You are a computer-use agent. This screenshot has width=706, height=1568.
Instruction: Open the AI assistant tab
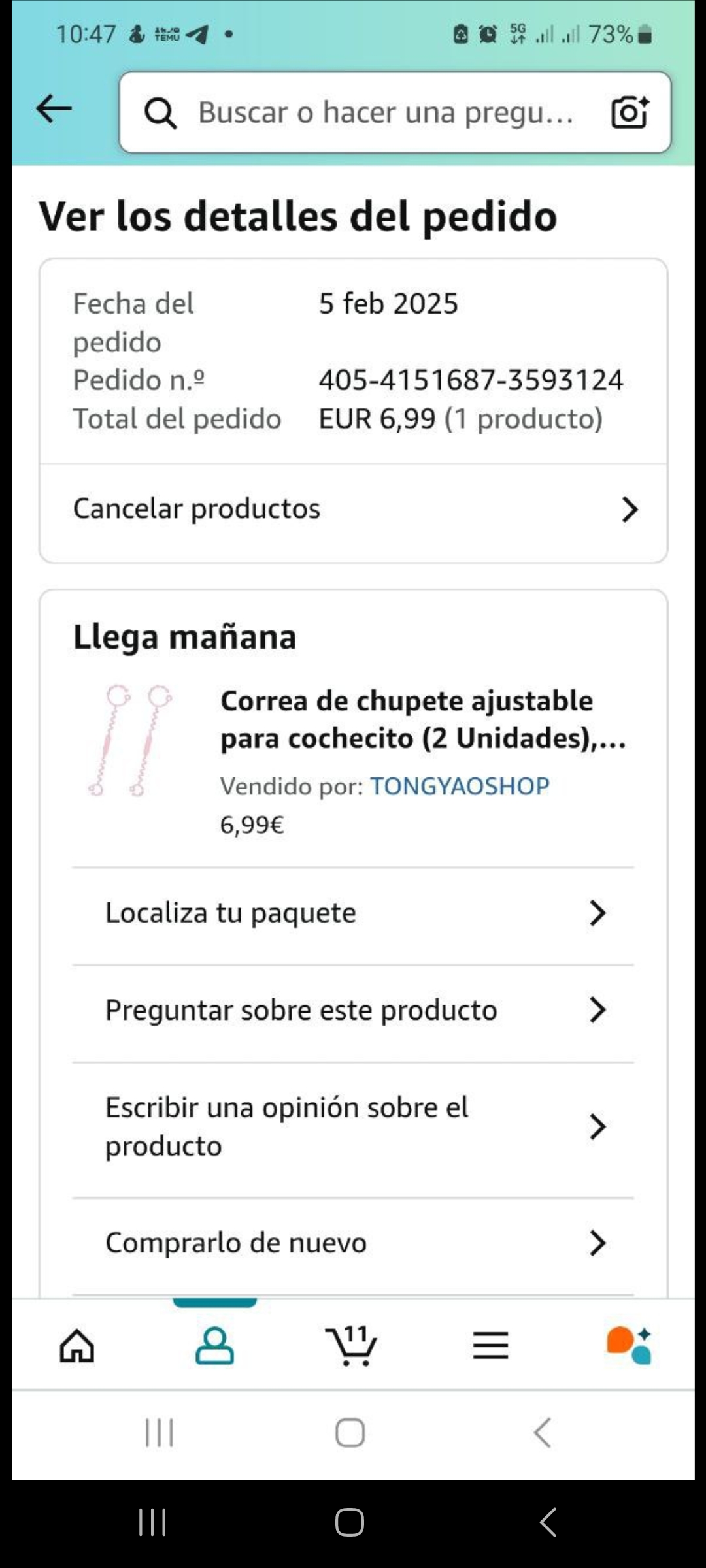(629, 1346)
